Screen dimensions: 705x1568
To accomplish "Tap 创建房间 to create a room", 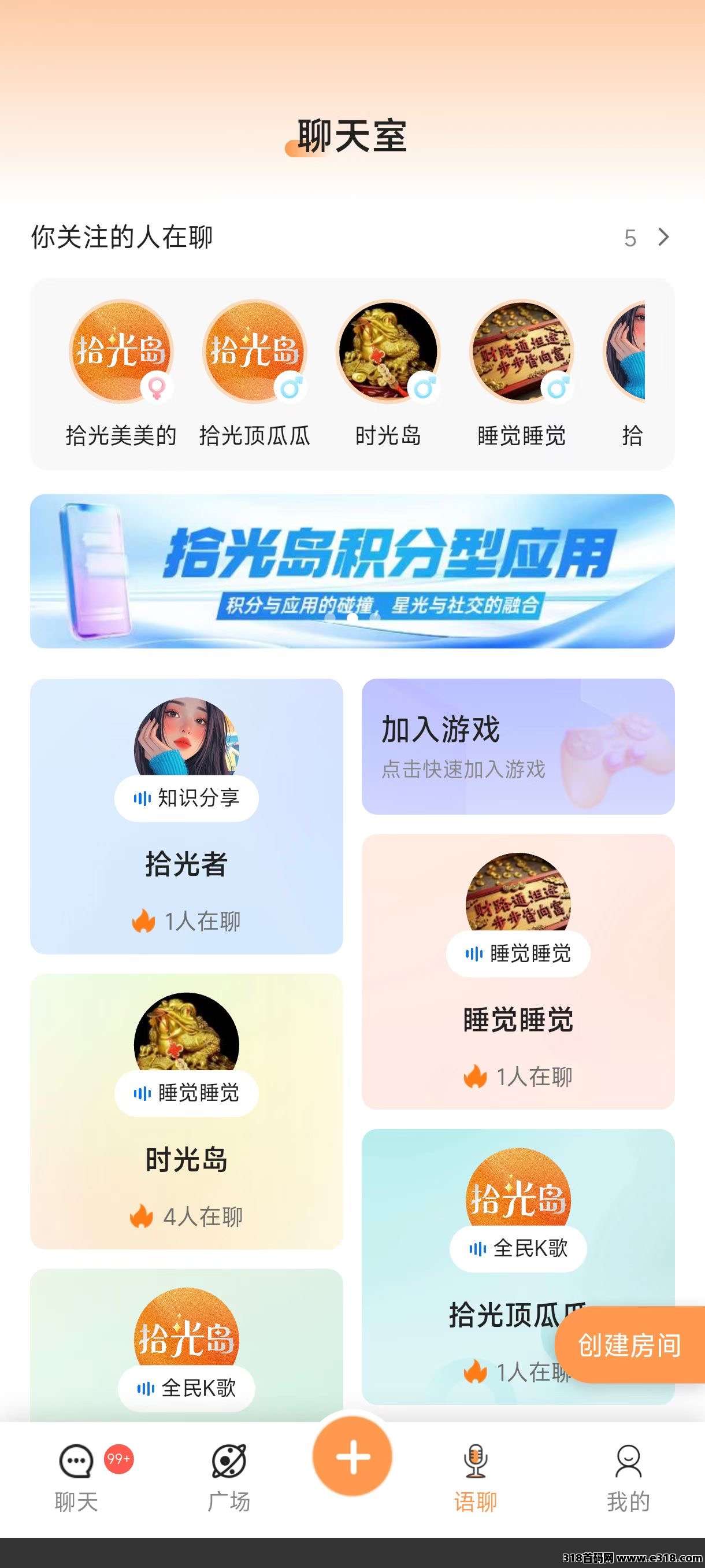I will pyautogui.click(x=629, y=1345).
